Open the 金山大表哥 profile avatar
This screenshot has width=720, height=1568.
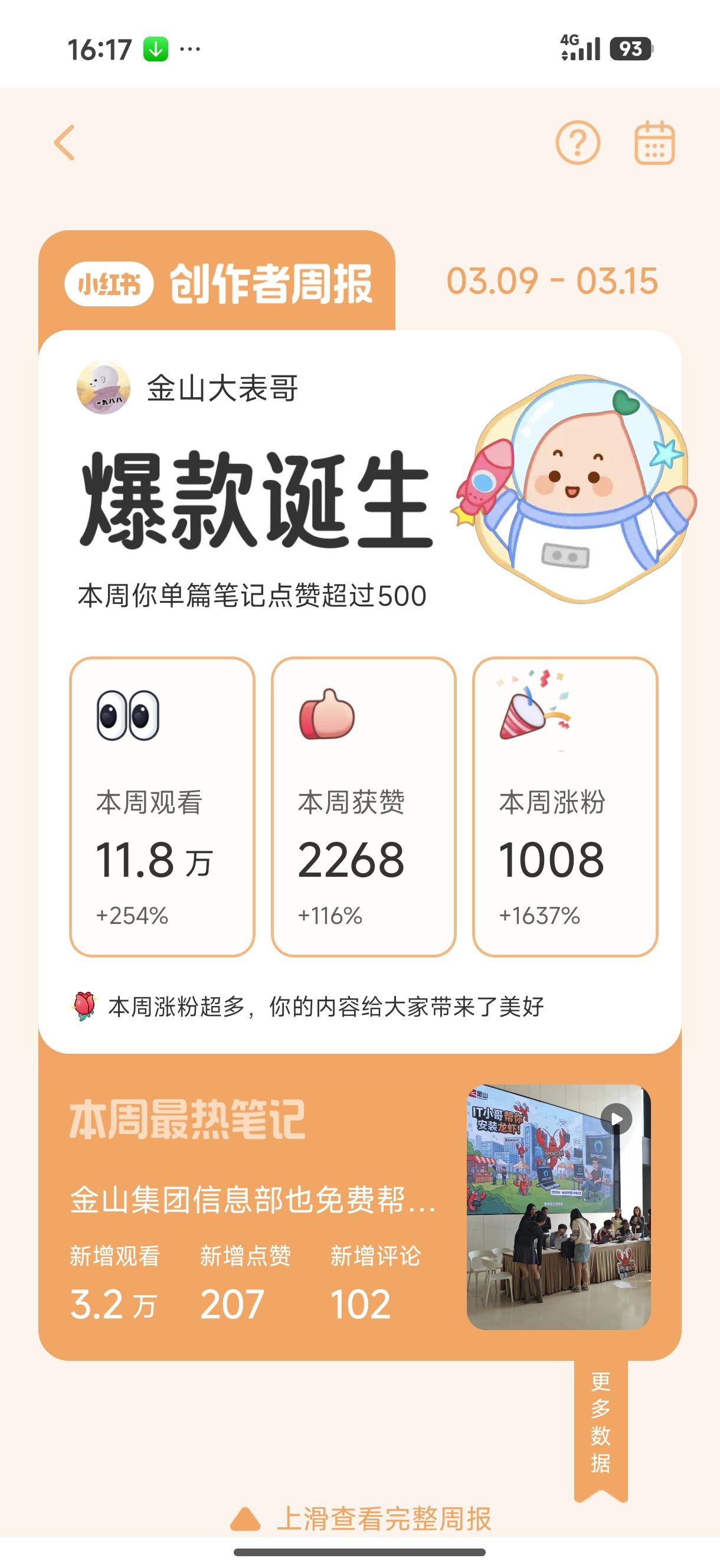103,388
